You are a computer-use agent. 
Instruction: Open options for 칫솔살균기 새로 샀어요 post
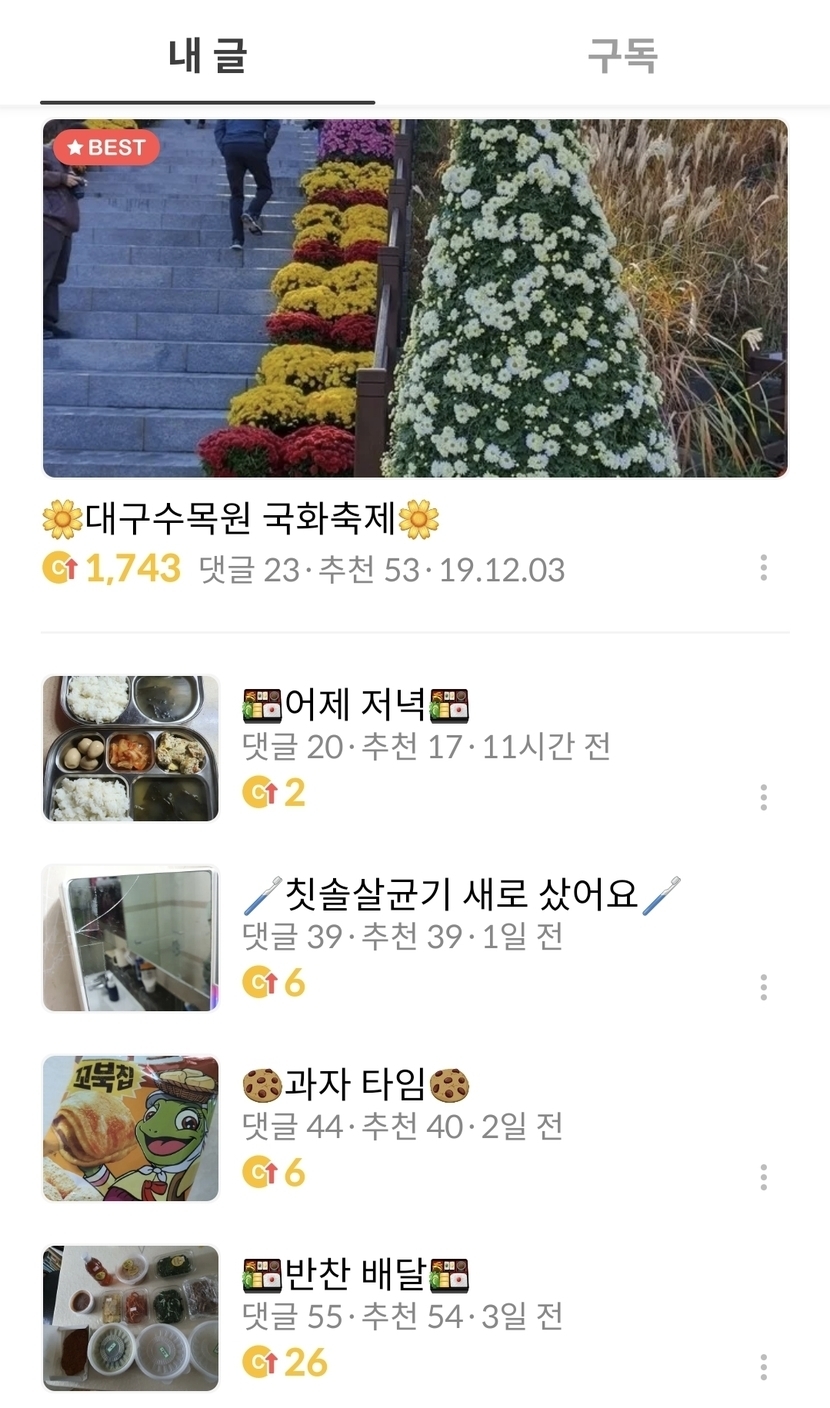point(763,987)
